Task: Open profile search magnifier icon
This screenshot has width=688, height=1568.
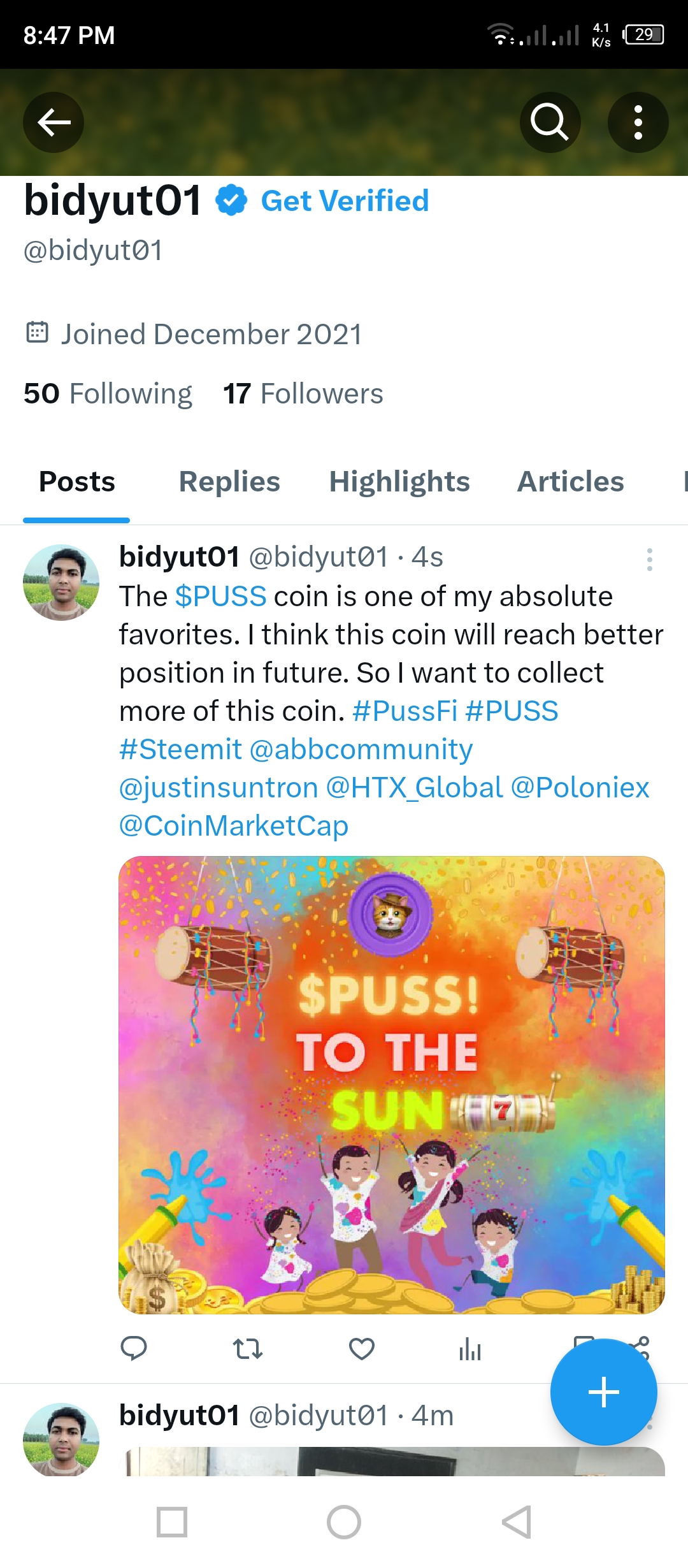Action: pos(550,122)
